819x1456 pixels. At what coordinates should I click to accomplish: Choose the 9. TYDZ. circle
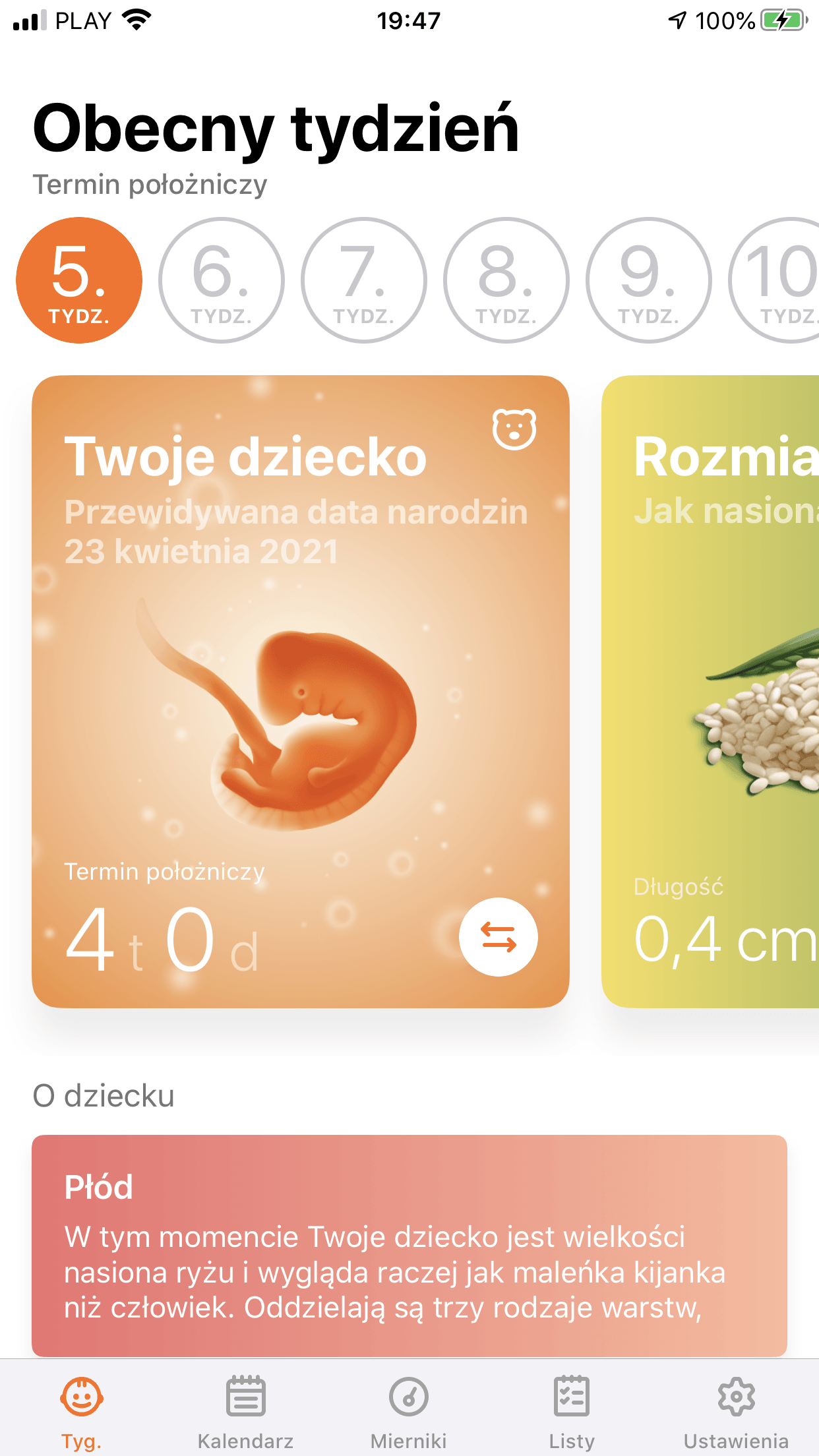pyautogui.click(x=649, y=280)
